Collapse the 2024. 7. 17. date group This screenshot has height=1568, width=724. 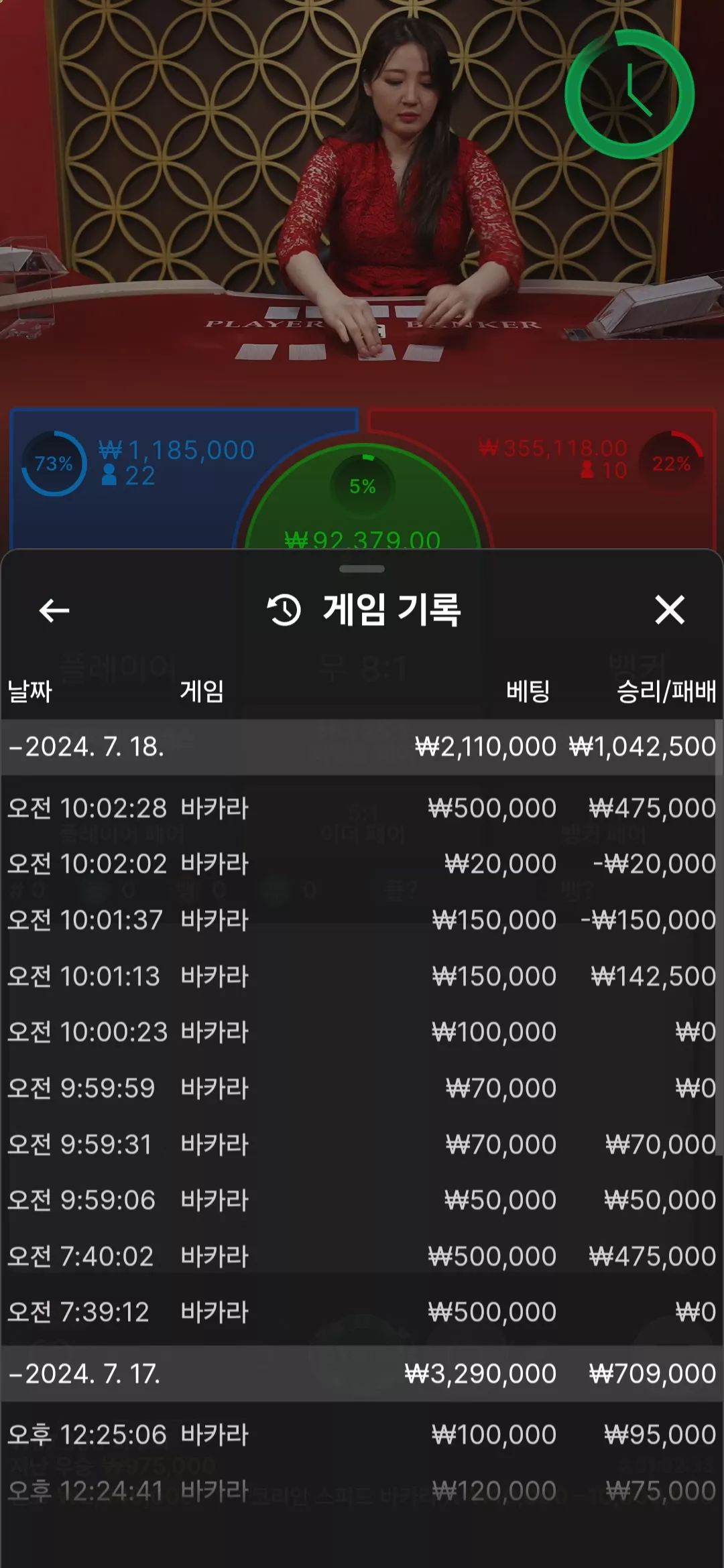click(362, 1374)
